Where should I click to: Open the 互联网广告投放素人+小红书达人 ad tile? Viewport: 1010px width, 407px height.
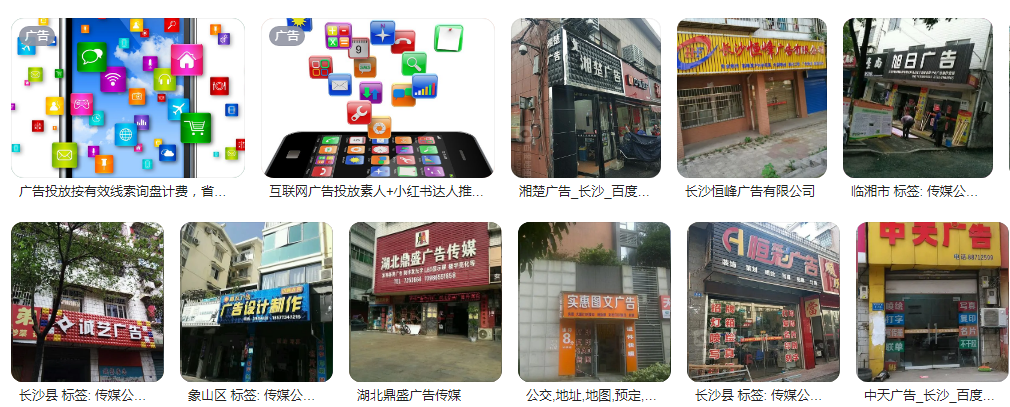[378, 98]
